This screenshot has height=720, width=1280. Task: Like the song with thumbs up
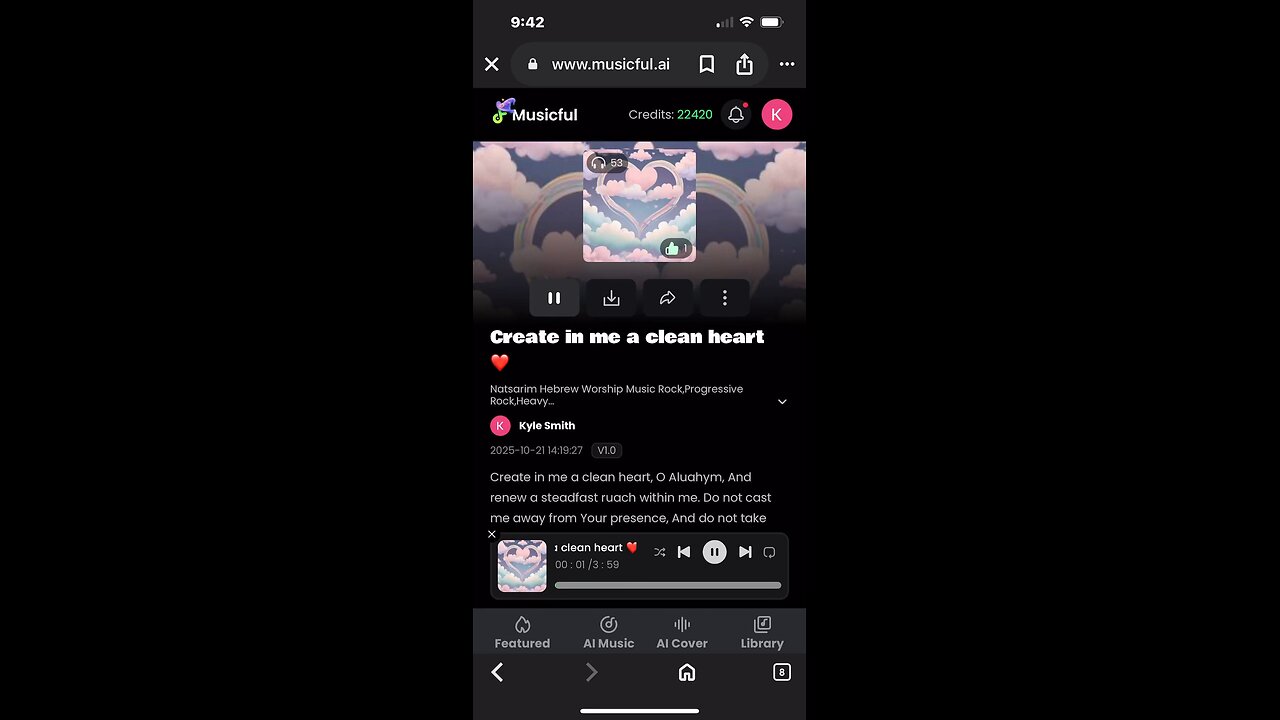pos(673,248)
